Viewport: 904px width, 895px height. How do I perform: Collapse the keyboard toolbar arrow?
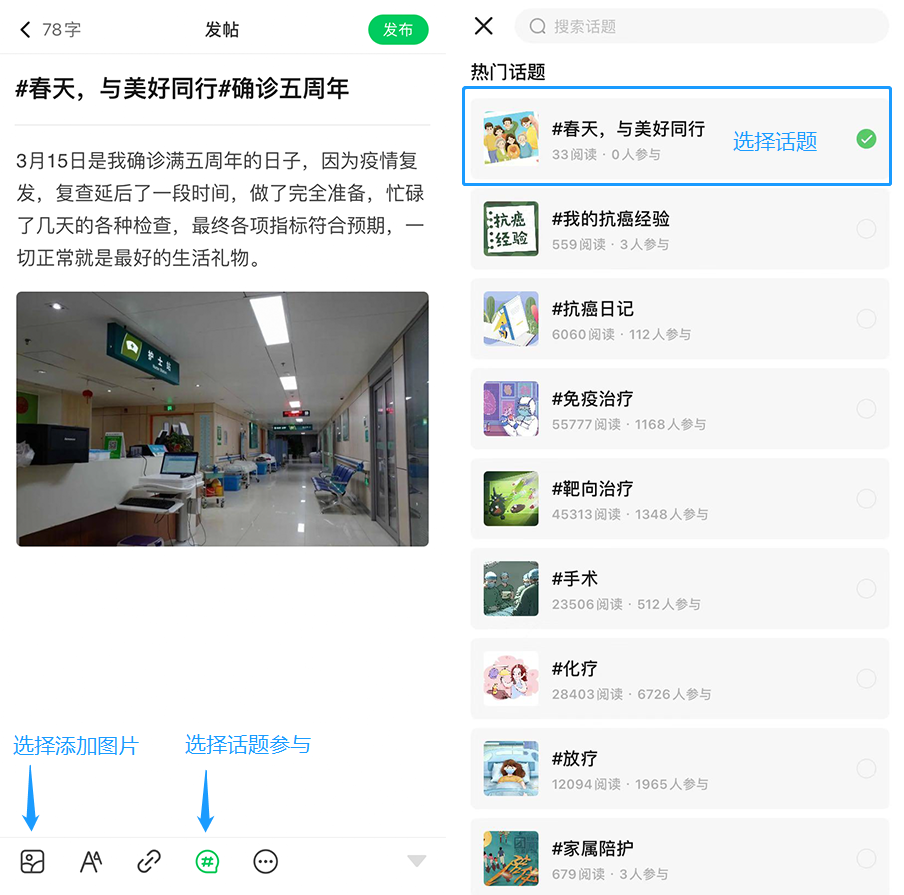pyautogui.click(x=417, y=861)
